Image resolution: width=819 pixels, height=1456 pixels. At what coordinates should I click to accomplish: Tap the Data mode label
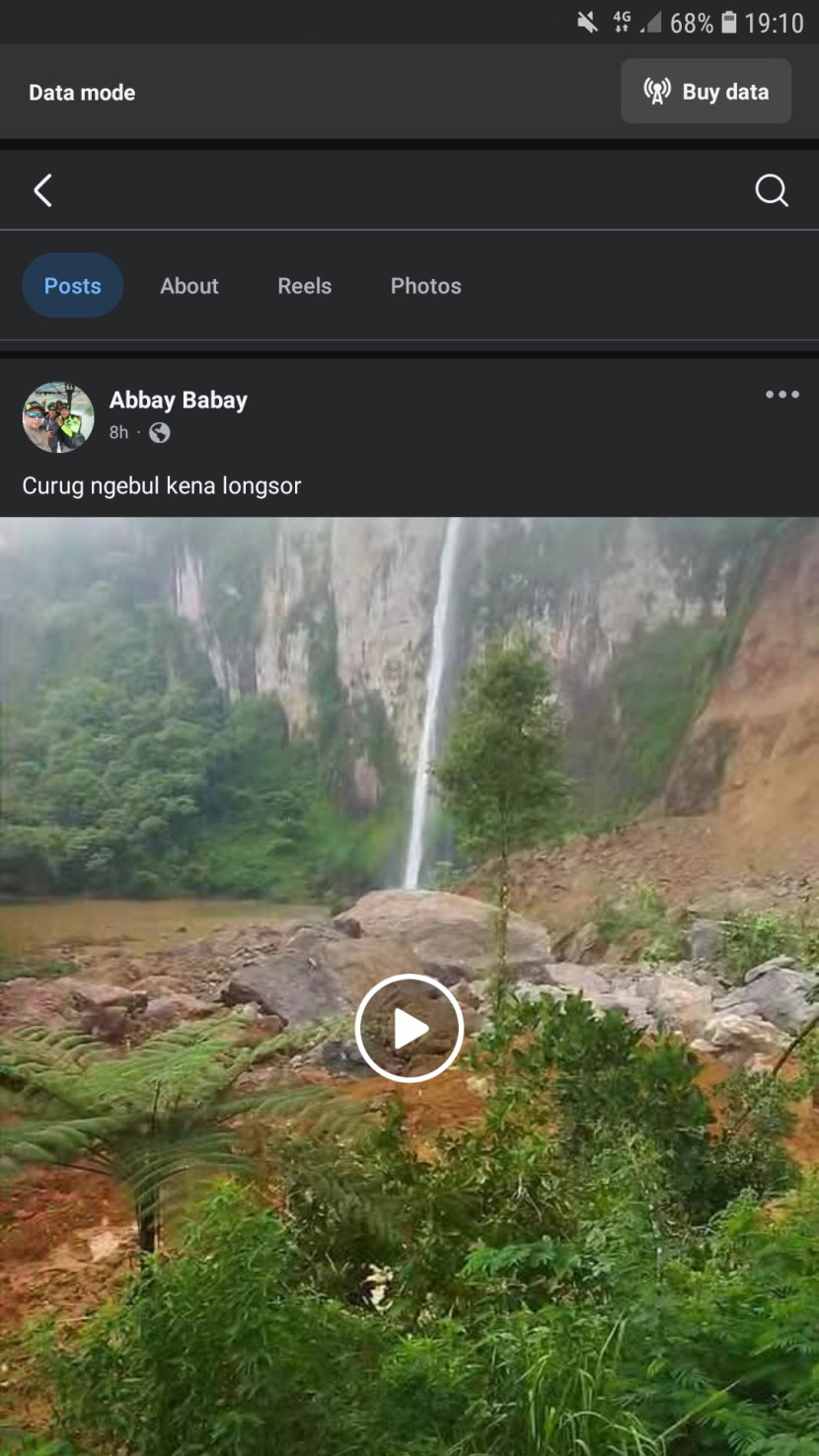coord(82,92)
